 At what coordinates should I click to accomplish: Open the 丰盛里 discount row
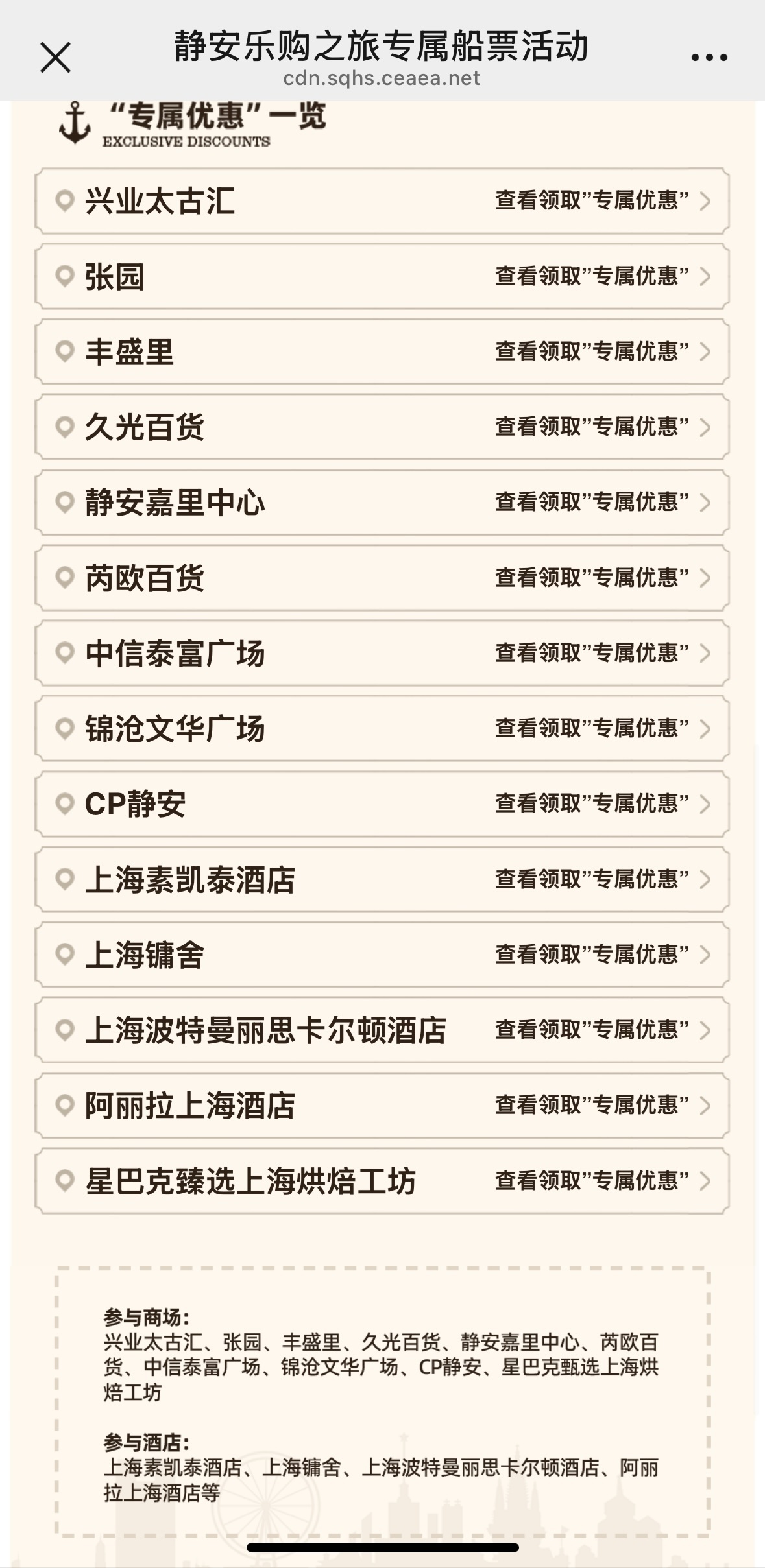(382, 351)
